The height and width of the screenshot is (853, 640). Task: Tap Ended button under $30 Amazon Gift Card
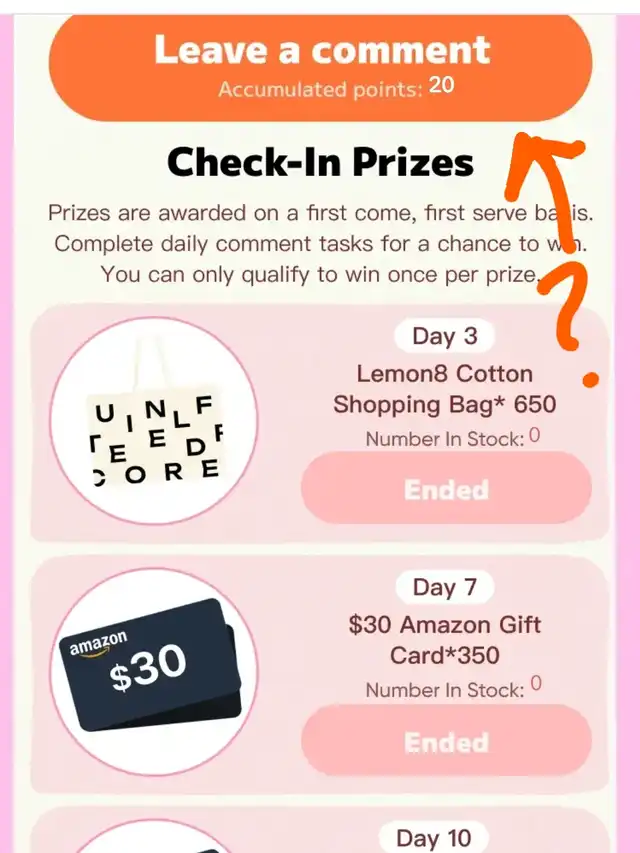point(446,741)
